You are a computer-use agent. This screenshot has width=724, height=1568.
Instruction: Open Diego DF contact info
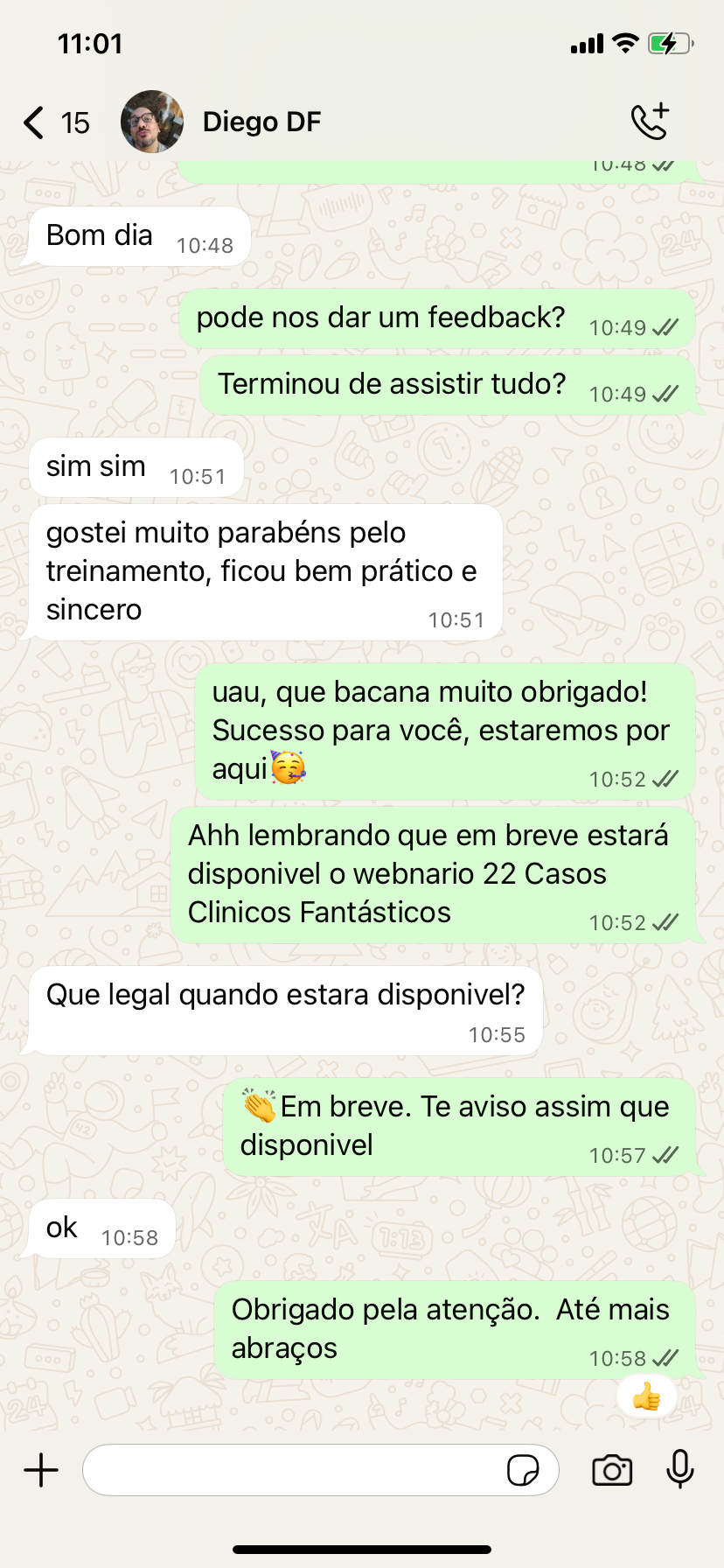point(261,122)
